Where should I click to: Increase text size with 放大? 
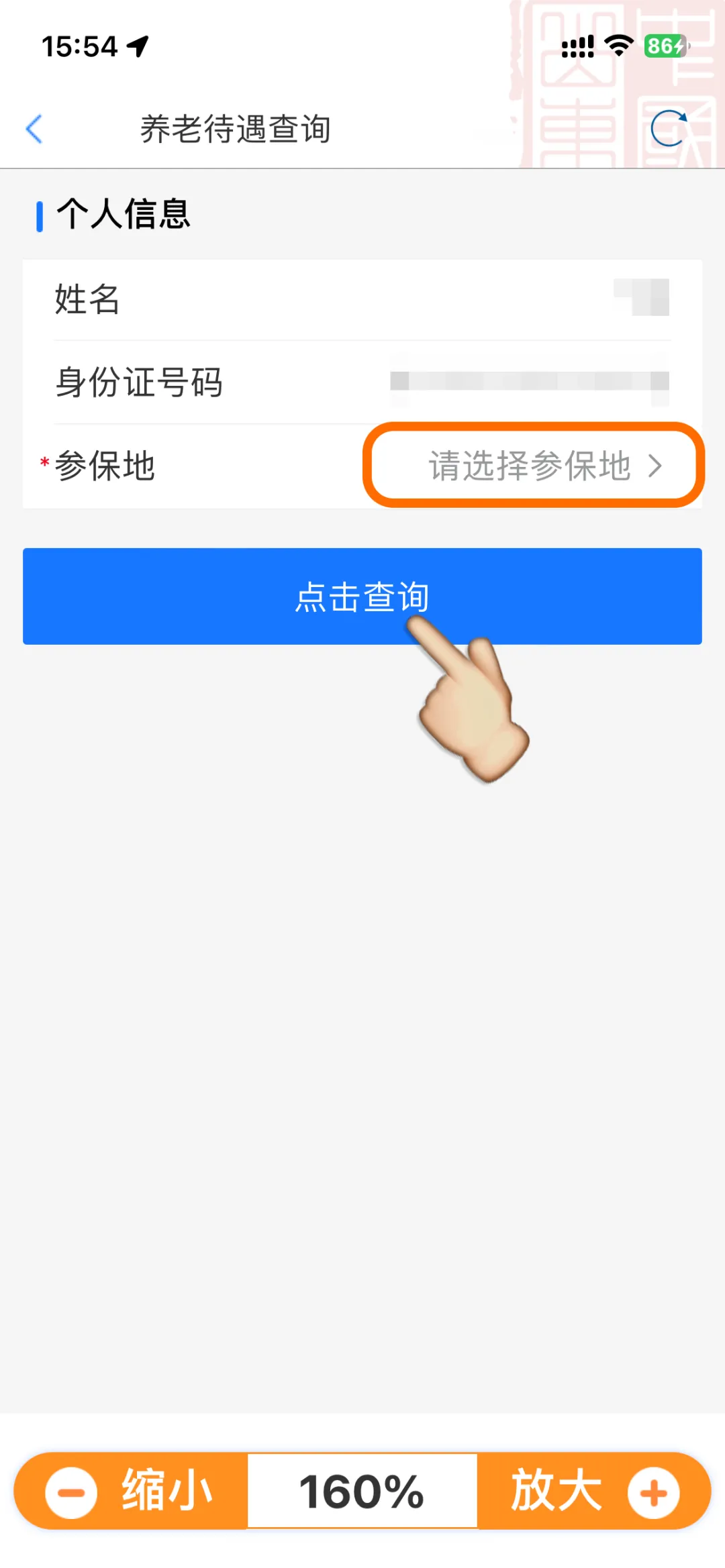click(x=593, y=1491)
